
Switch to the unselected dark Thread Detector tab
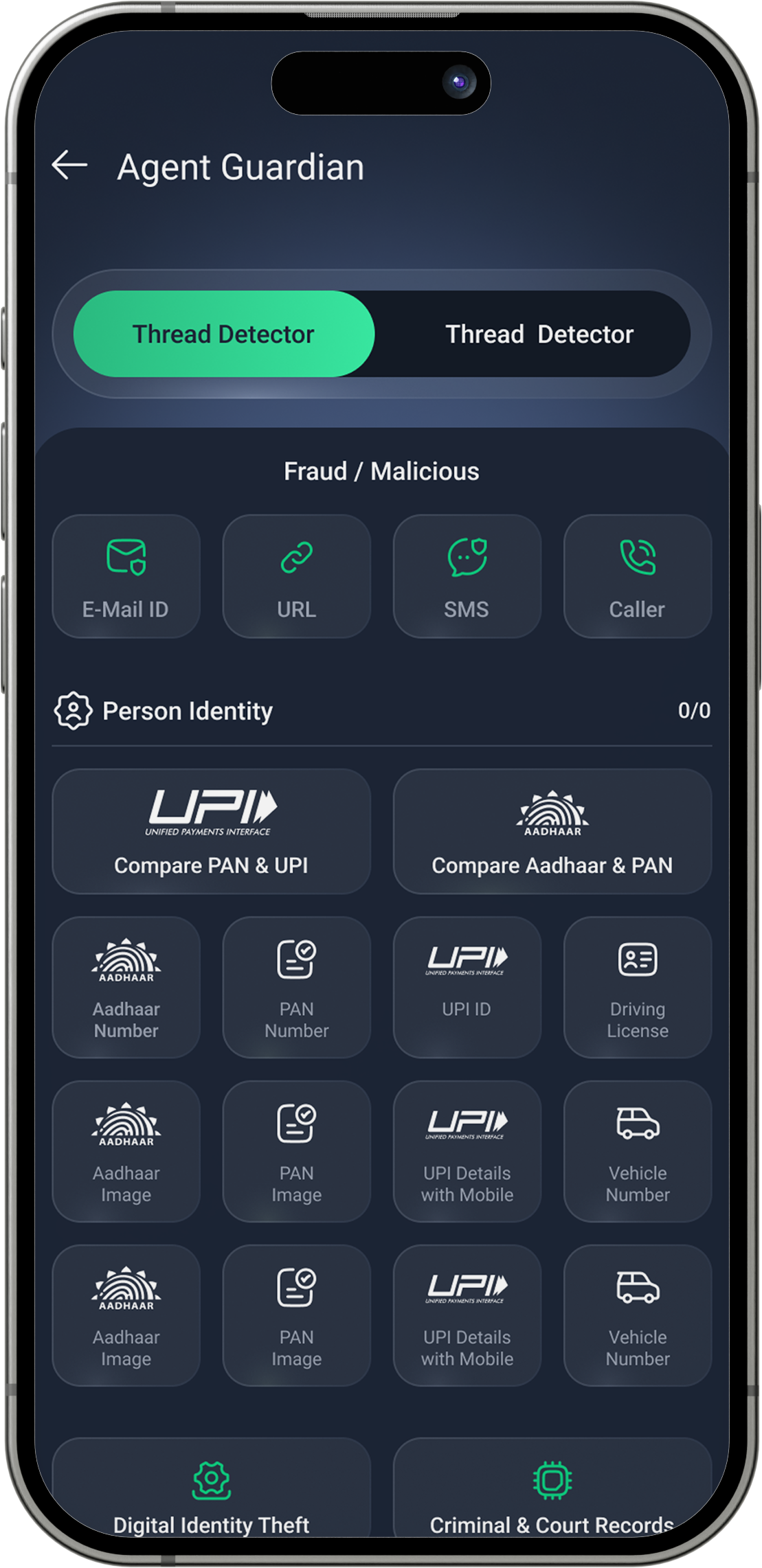(539, 334)
